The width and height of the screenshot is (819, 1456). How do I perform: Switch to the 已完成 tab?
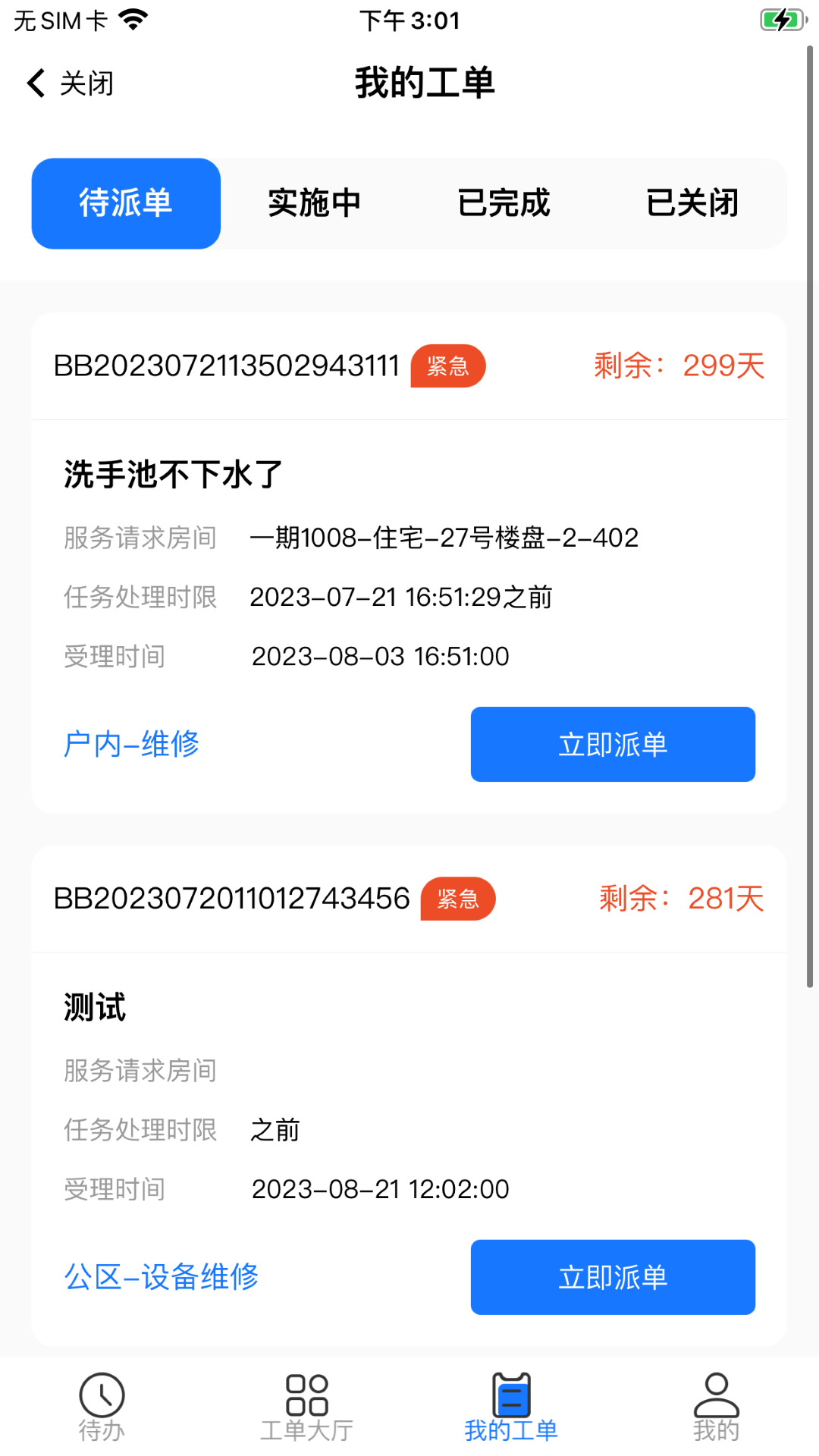(504, 203)
